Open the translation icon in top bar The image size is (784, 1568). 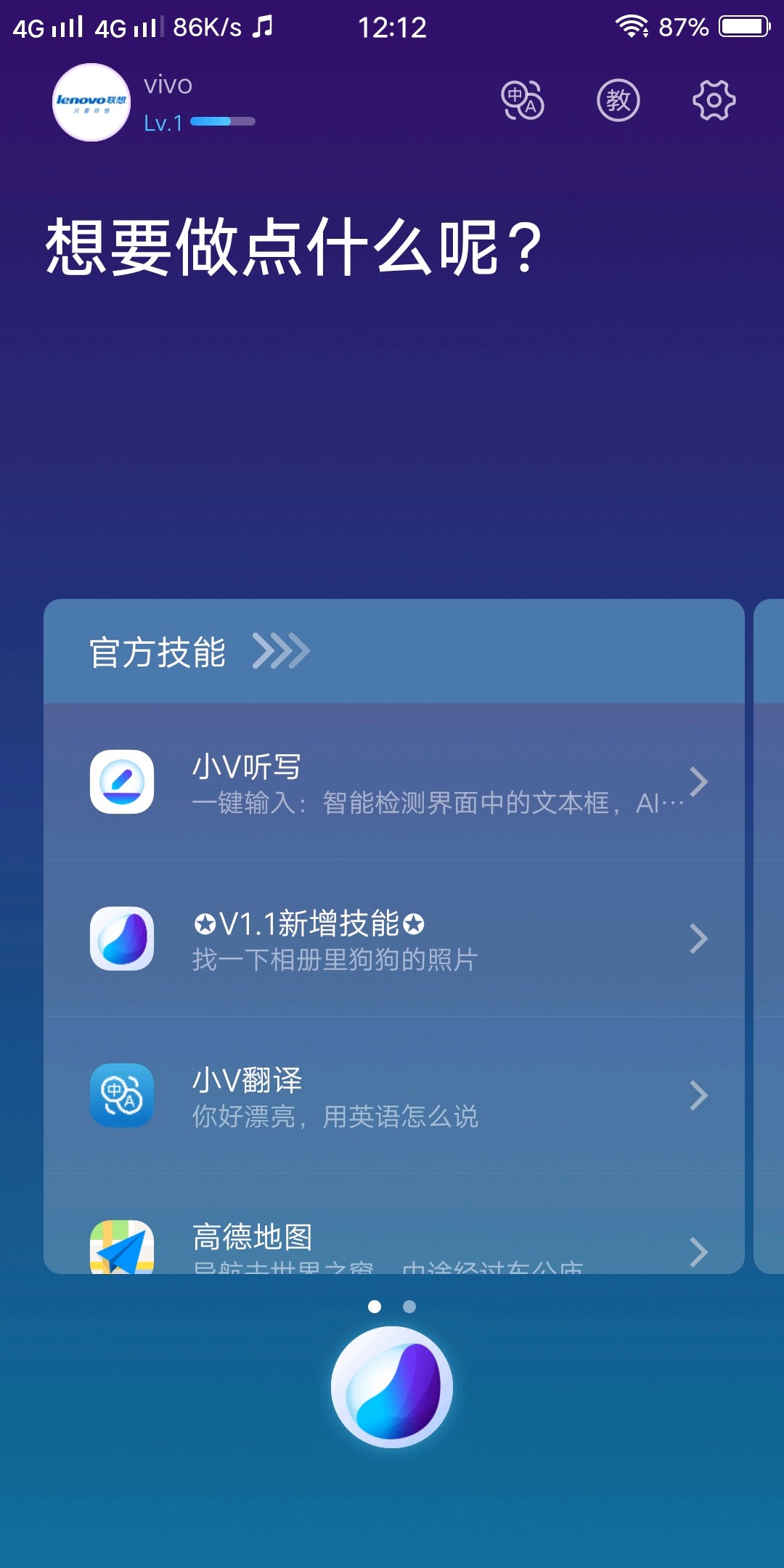(x=523, y=100)
